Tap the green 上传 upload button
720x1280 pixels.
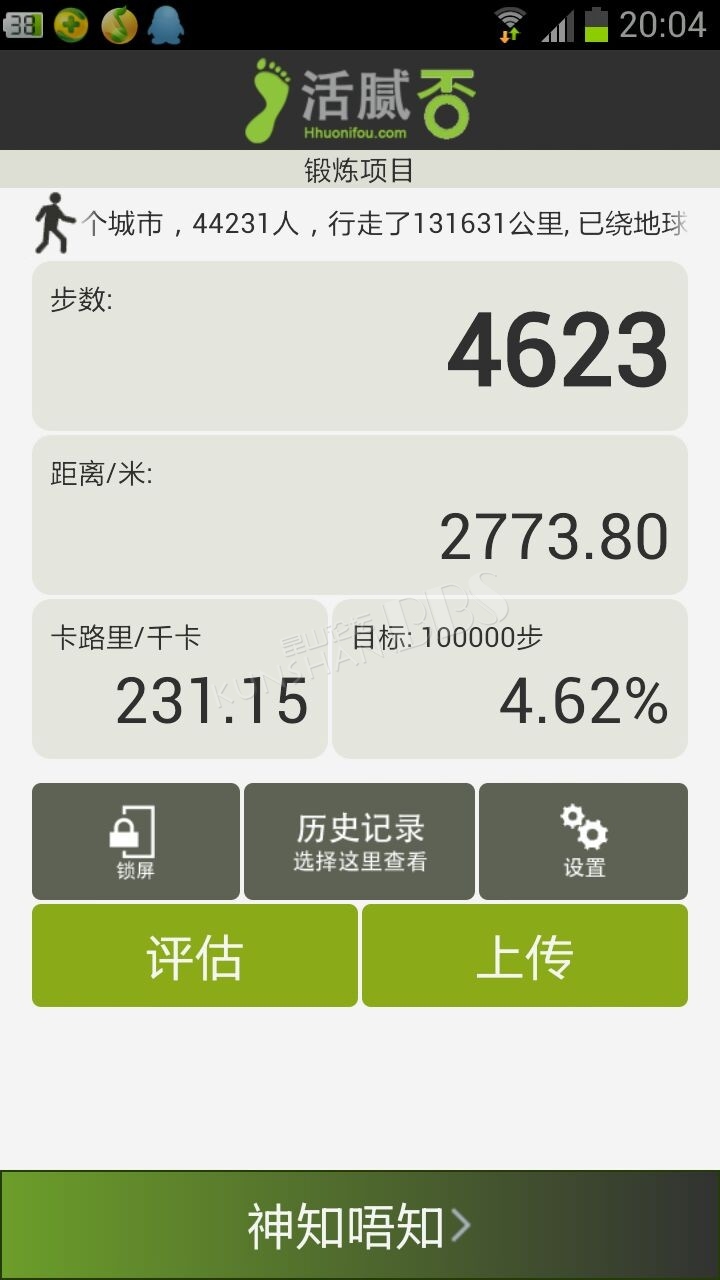(525, 955)
